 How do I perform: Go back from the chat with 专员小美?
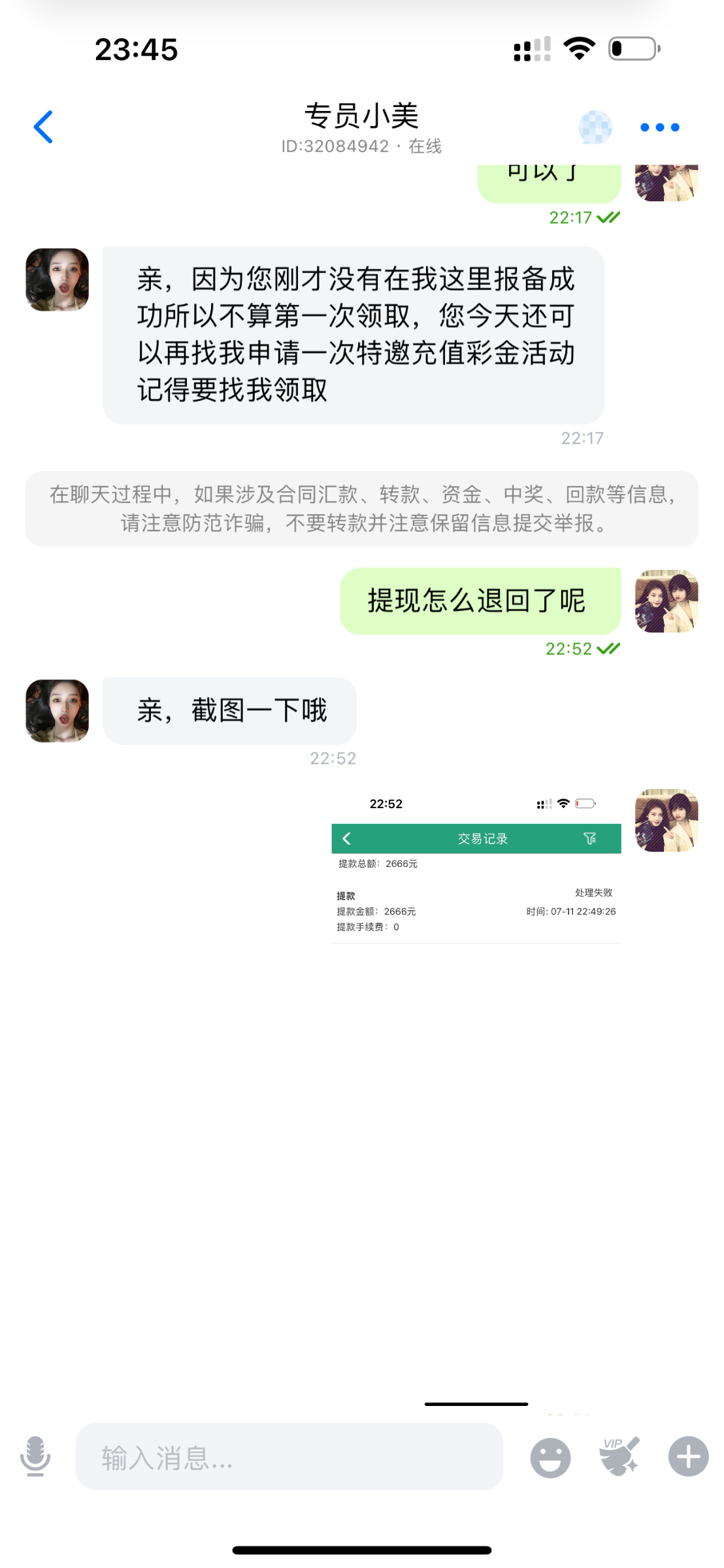(43, 127)
